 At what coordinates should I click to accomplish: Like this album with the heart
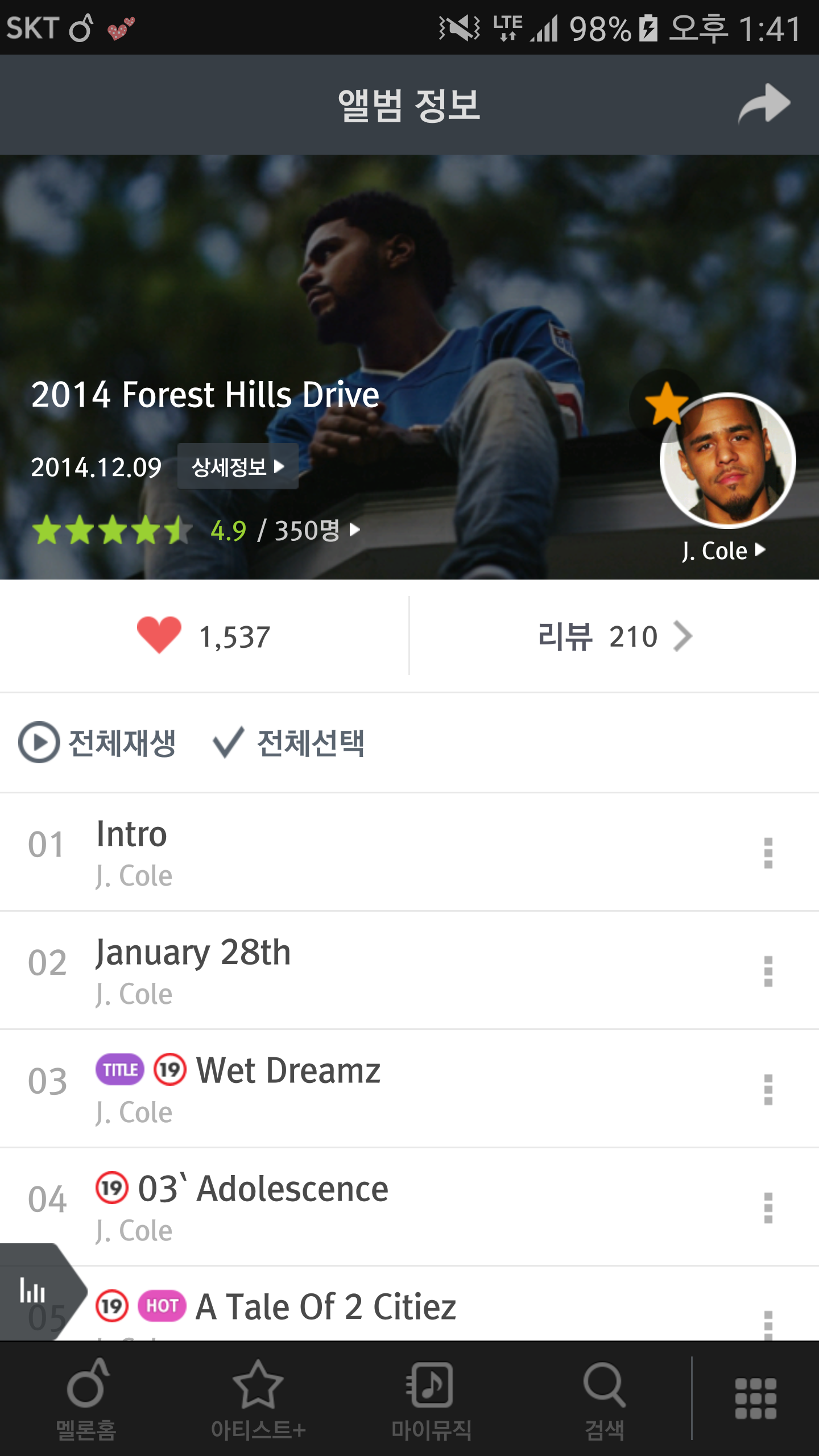tap(159, 635)
